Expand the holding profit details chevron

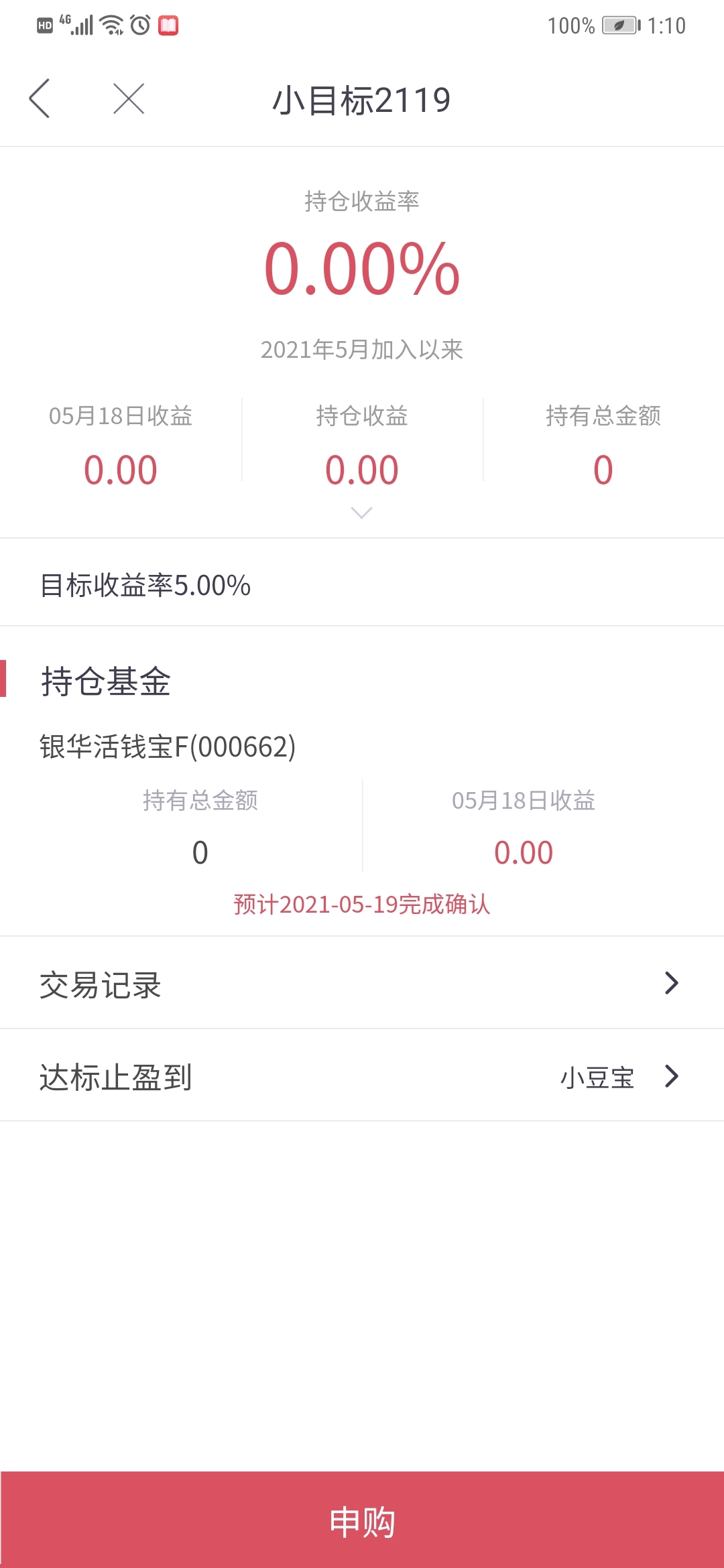point(361,513)
